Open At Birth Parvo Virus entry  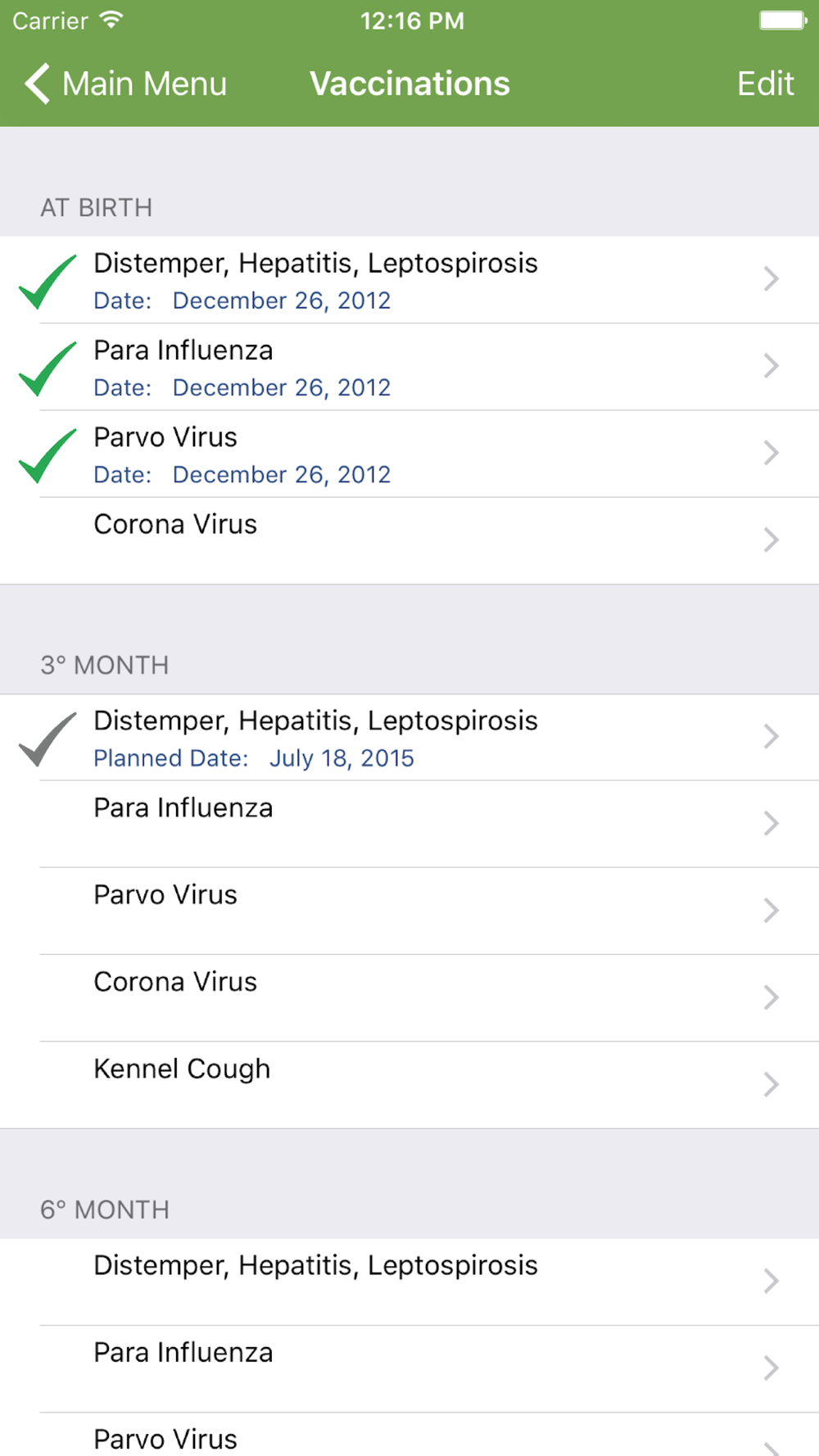[409, 454]
